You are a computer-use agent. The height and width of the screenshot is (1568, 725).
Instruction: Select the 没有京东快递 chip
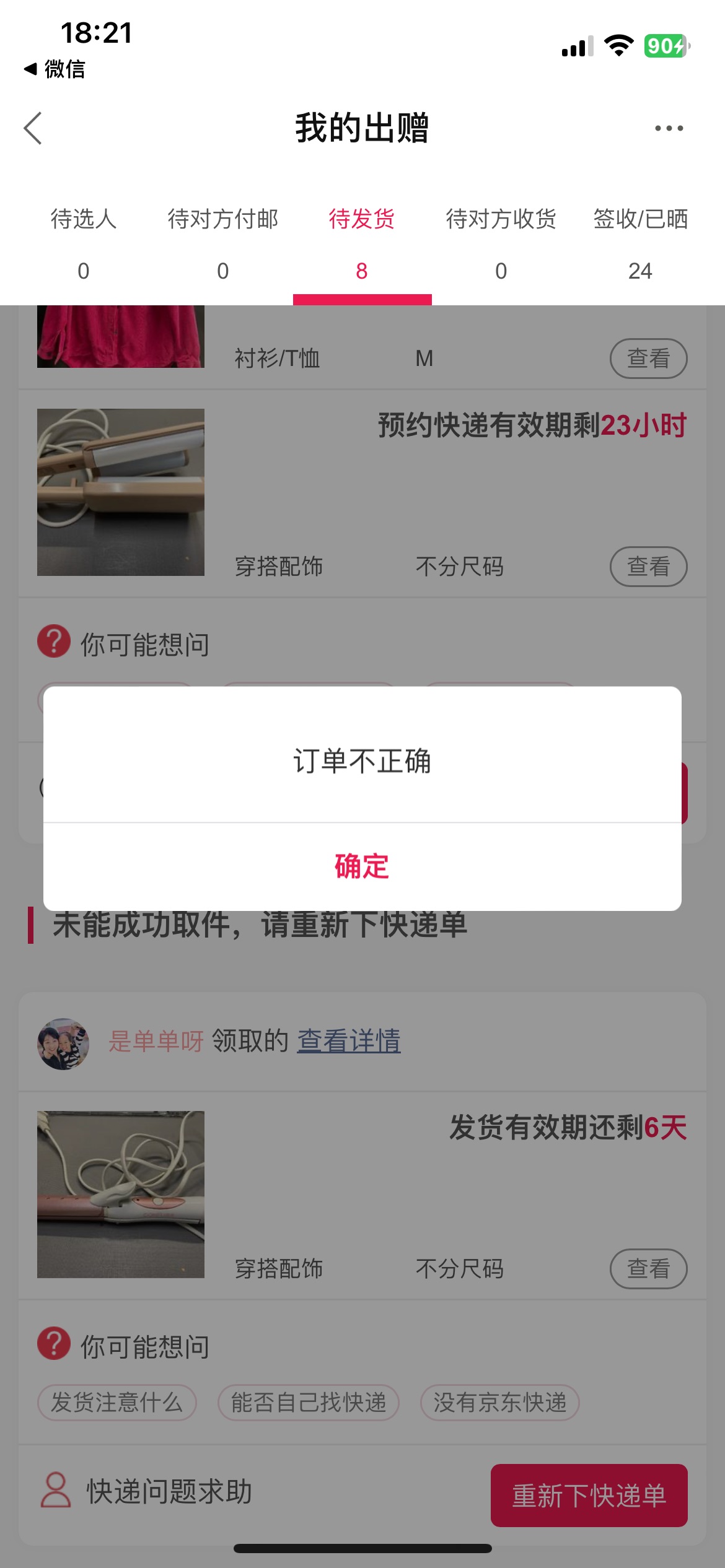click(x=500, y=1403)
